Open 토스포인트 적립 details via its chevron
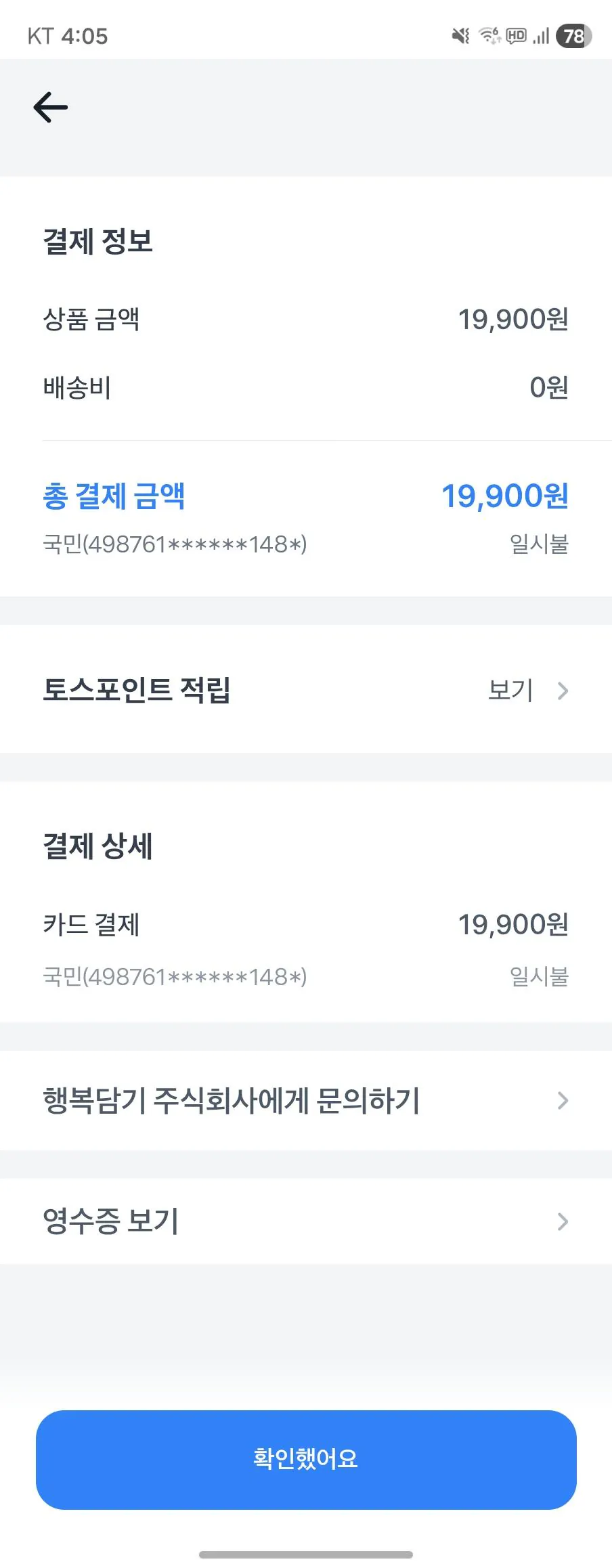This screenshot has width=612, height=1568. coord(563,691)
